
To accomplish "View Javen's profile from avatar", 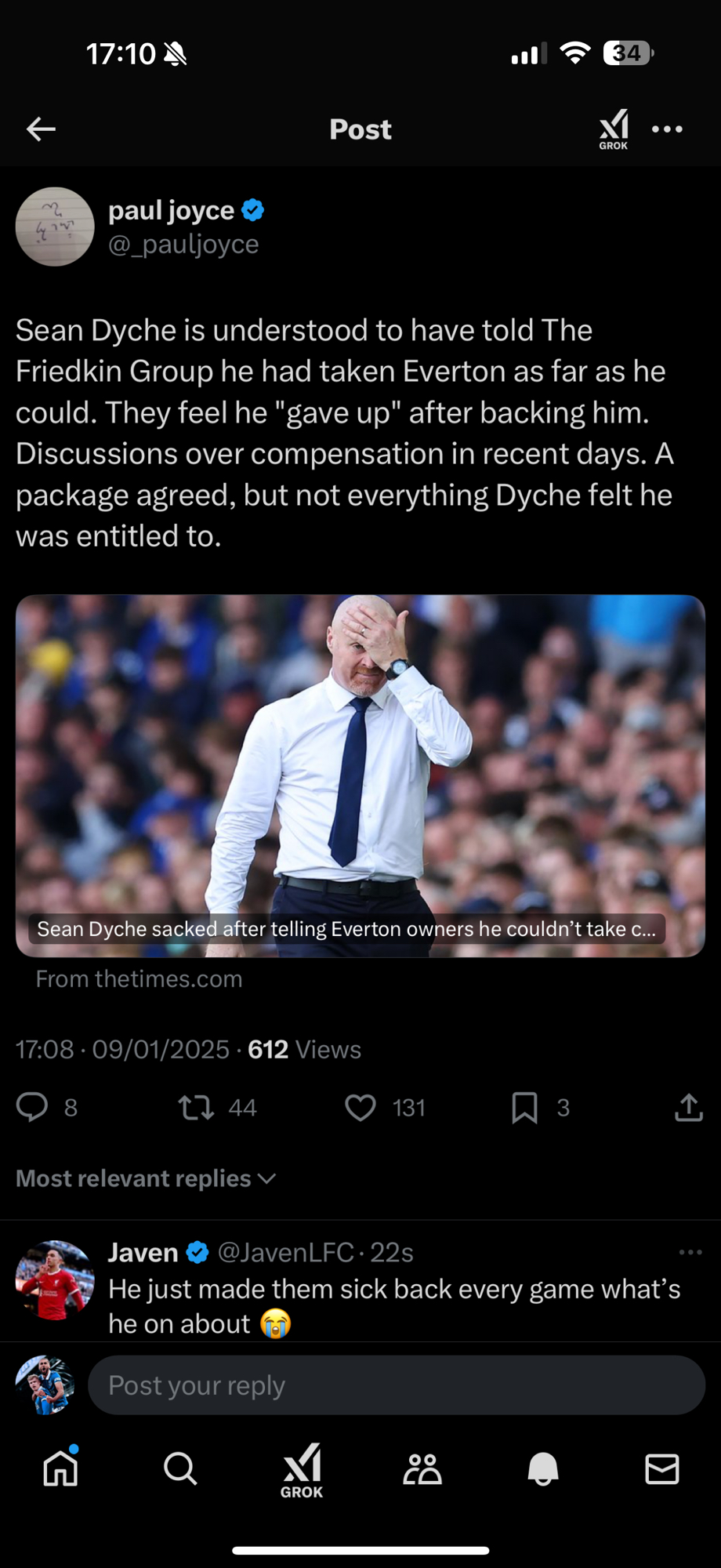I will coord(55,1279).
